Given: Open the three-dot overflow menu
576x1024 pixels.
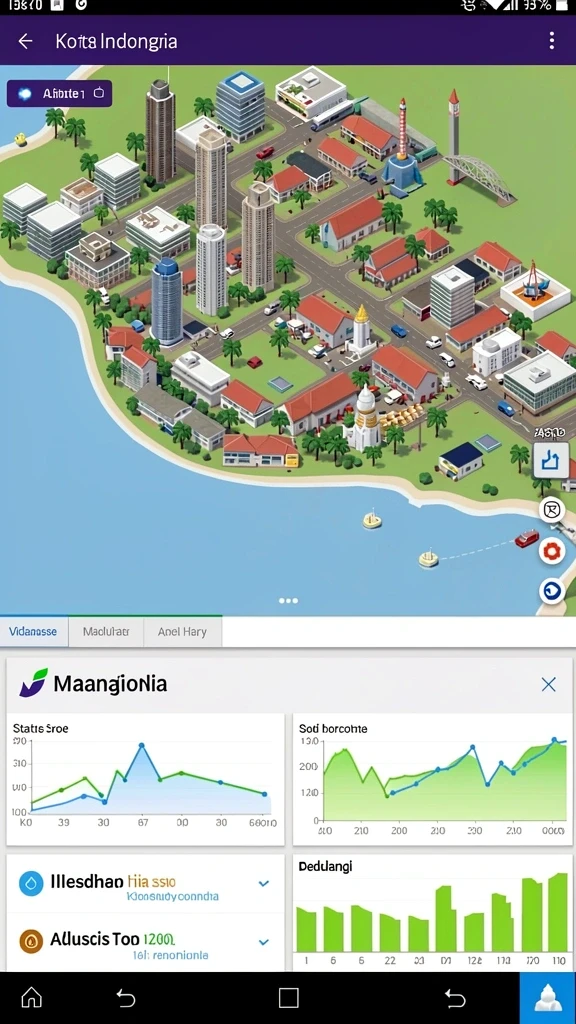Looking at the screenshot, I should coord(552,41).
